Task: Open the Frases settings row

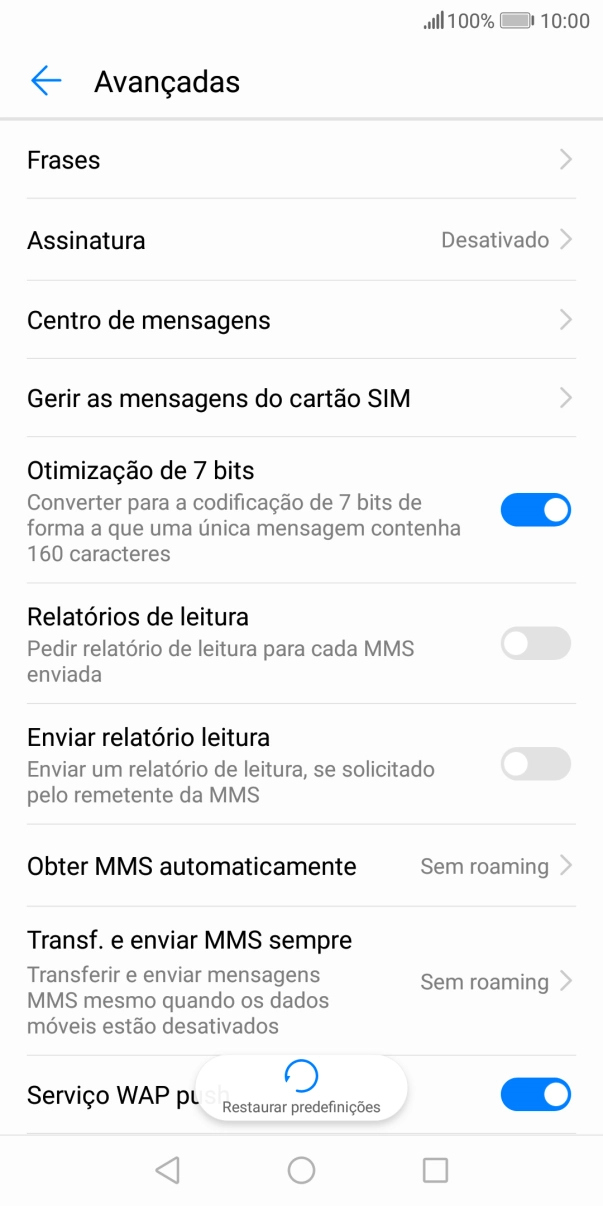Action: click(x=300, y=160)
